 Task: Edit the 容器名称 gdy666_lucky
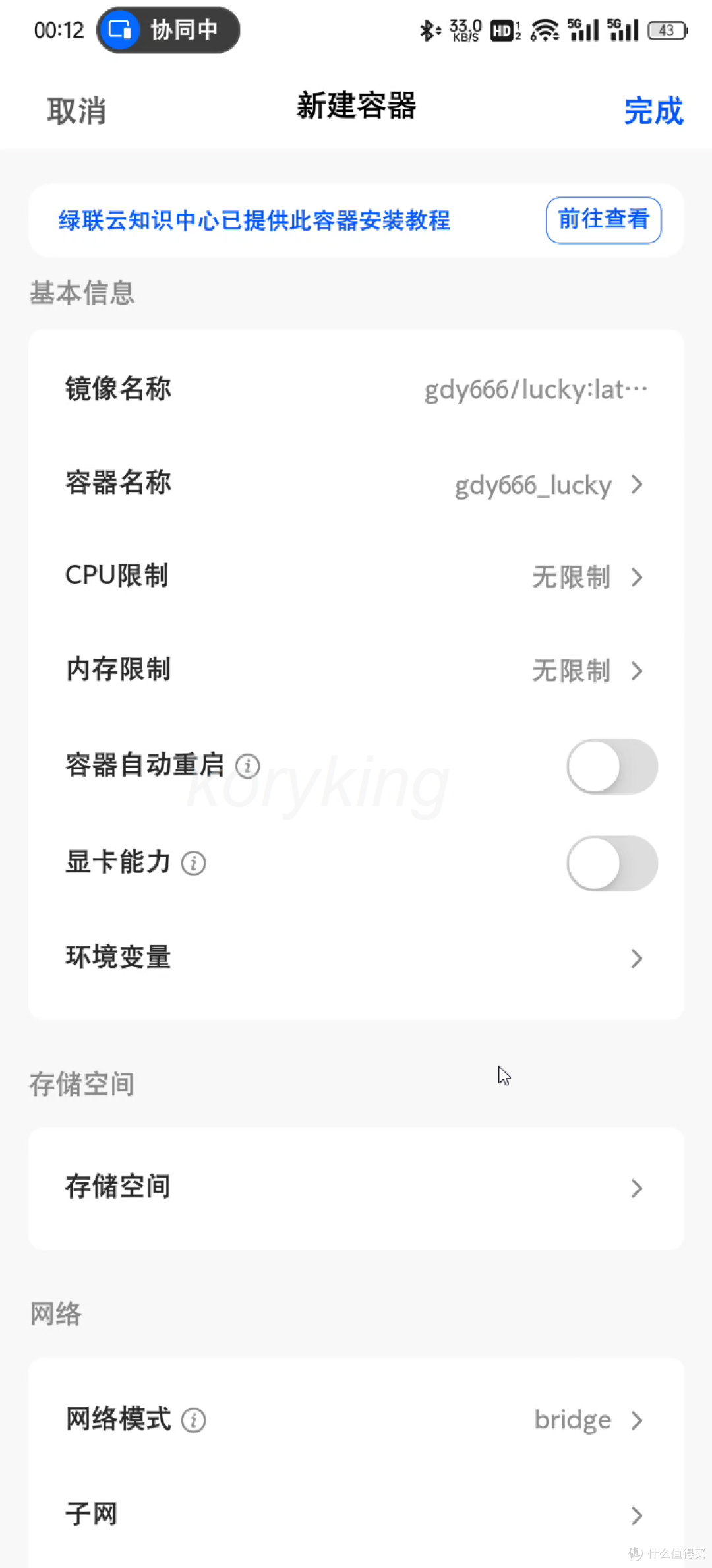(547, 485)
